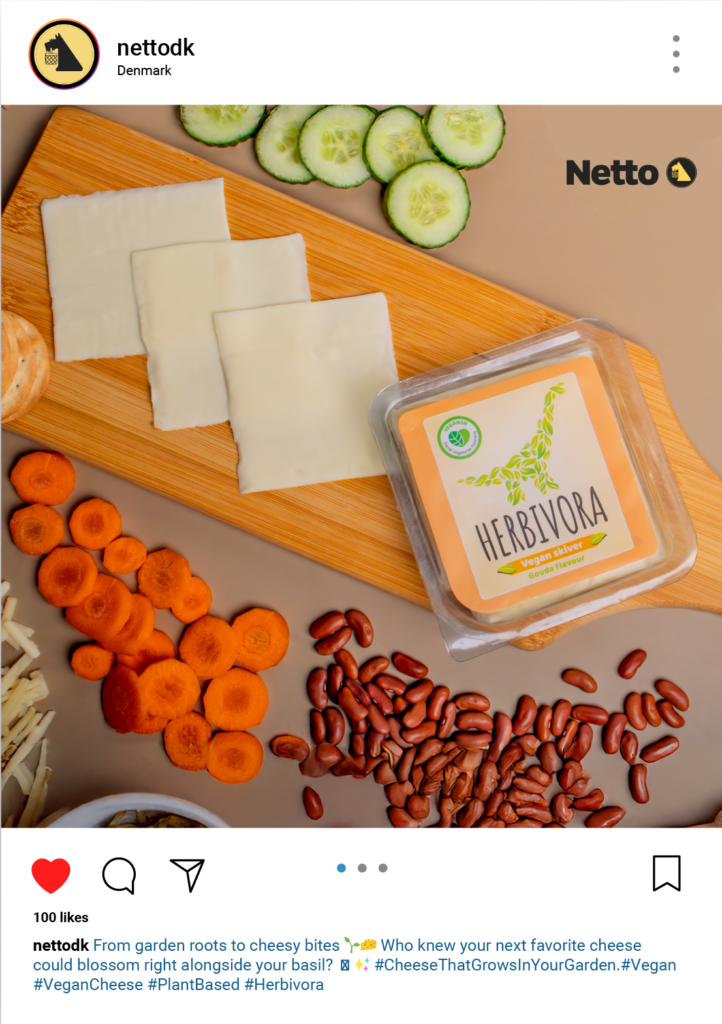This screenshot has width=722, height=1024.
Task: Open the #Herbivora hashtag
Action: [284, 985]
